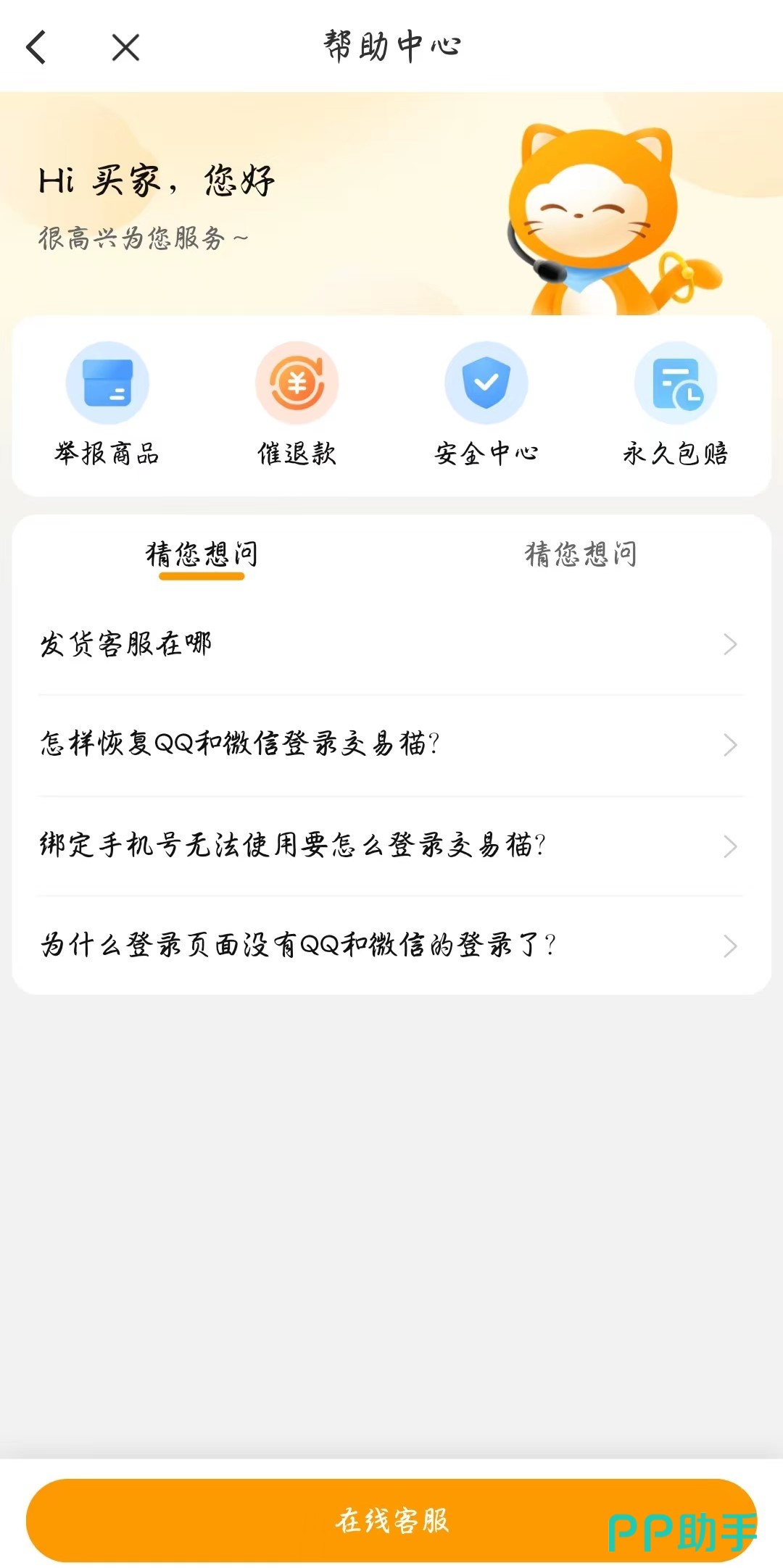Image resolution: width=783 pixels, height=1568 pixels.
Task: Contact 在线客服 via the orange button
Action: pos(391,1520)
